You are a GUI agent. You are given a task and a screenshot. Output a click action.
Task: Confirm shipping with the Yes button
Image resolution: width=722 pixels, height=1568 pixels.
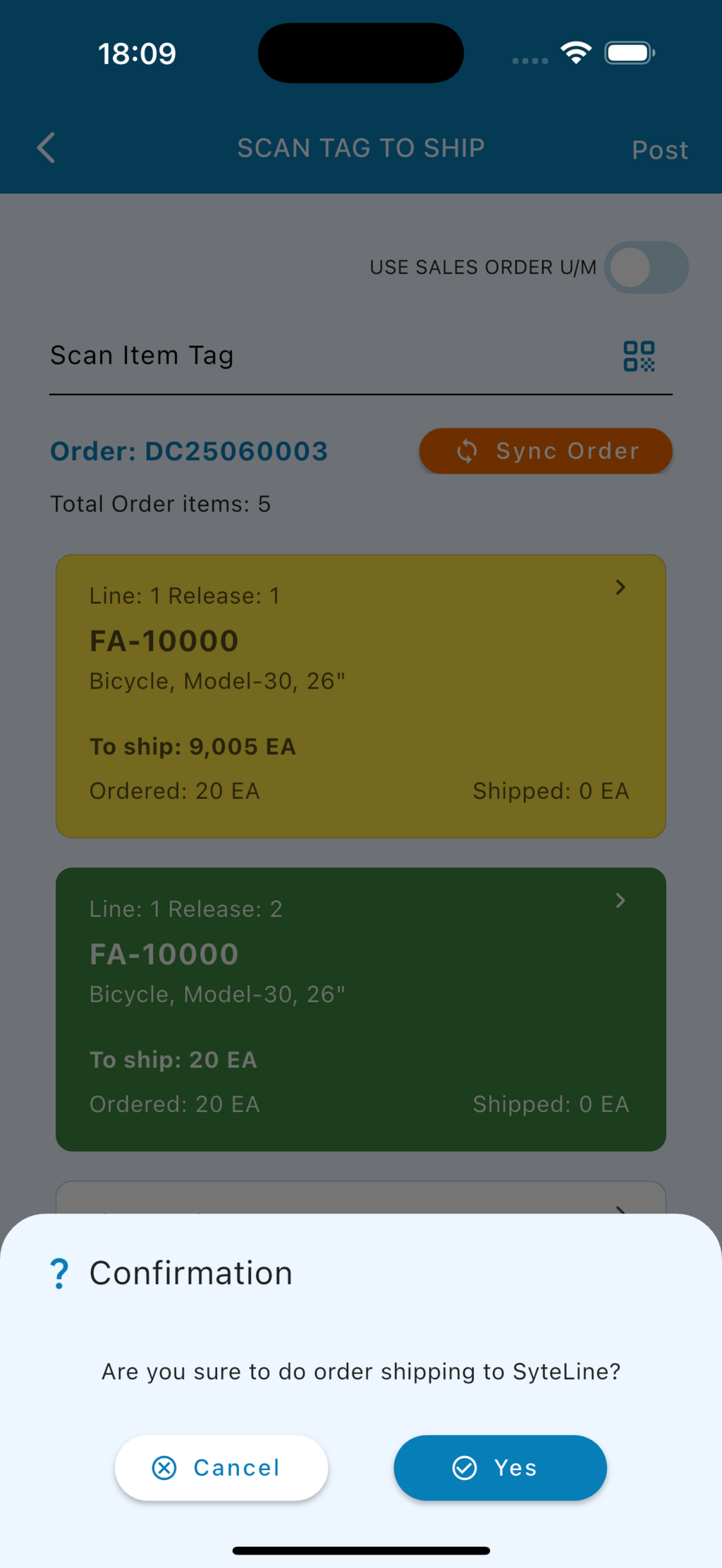(500, 1467)
